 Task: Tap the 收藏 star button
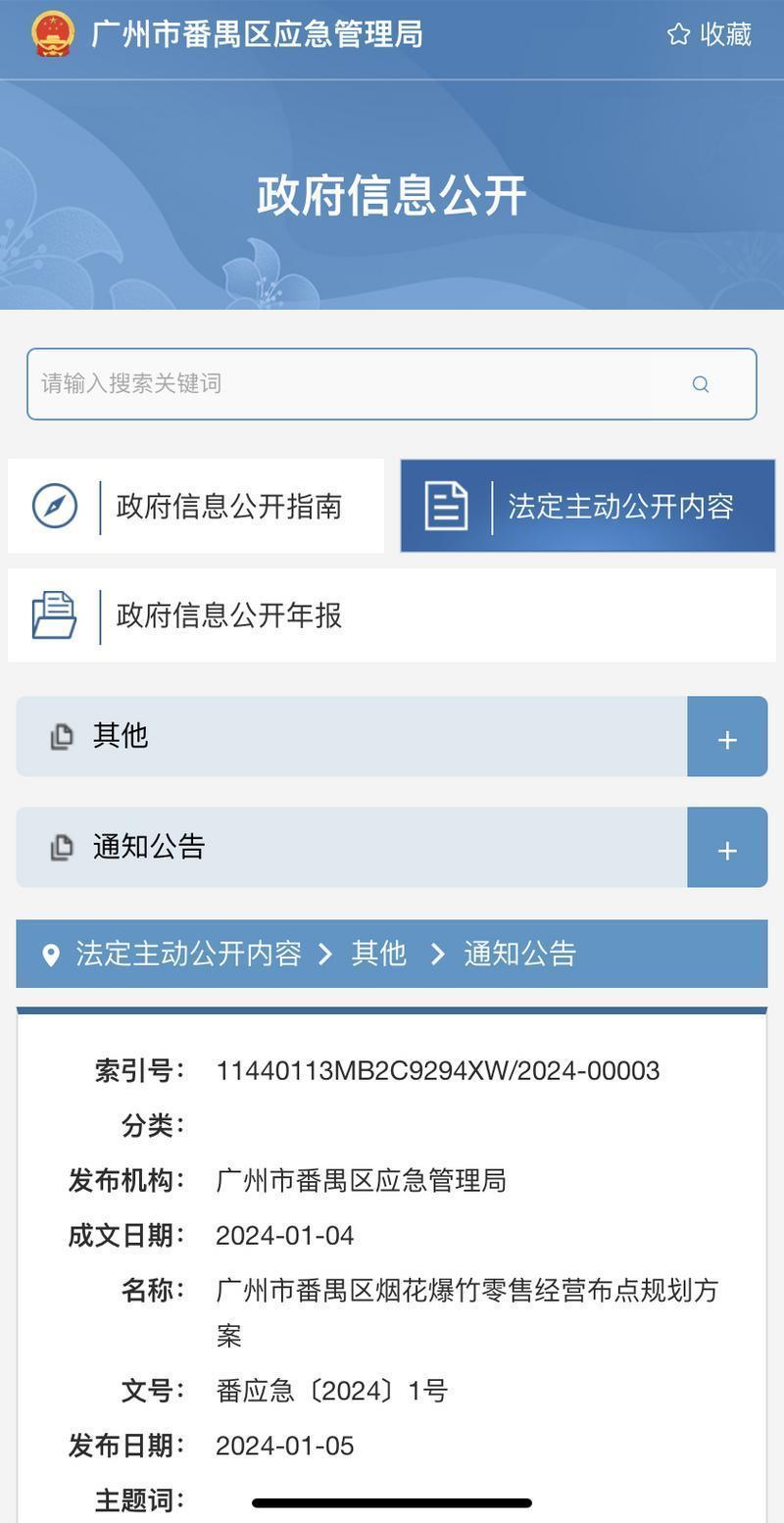pyautogui.click(x=710, y=34)
